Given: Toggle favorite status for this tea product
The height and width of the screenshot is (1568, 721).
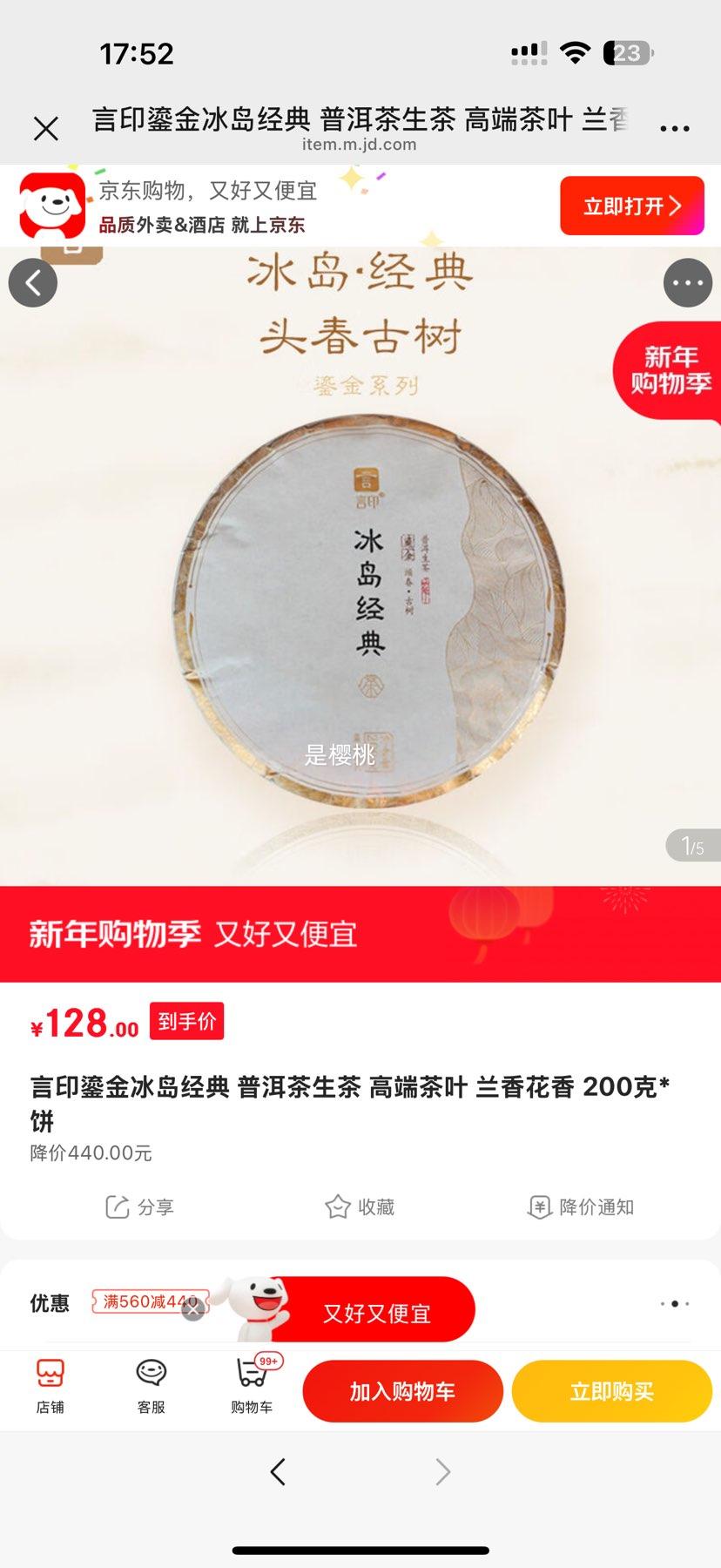Looking at the screenshot, I should tap(360, 1207).
